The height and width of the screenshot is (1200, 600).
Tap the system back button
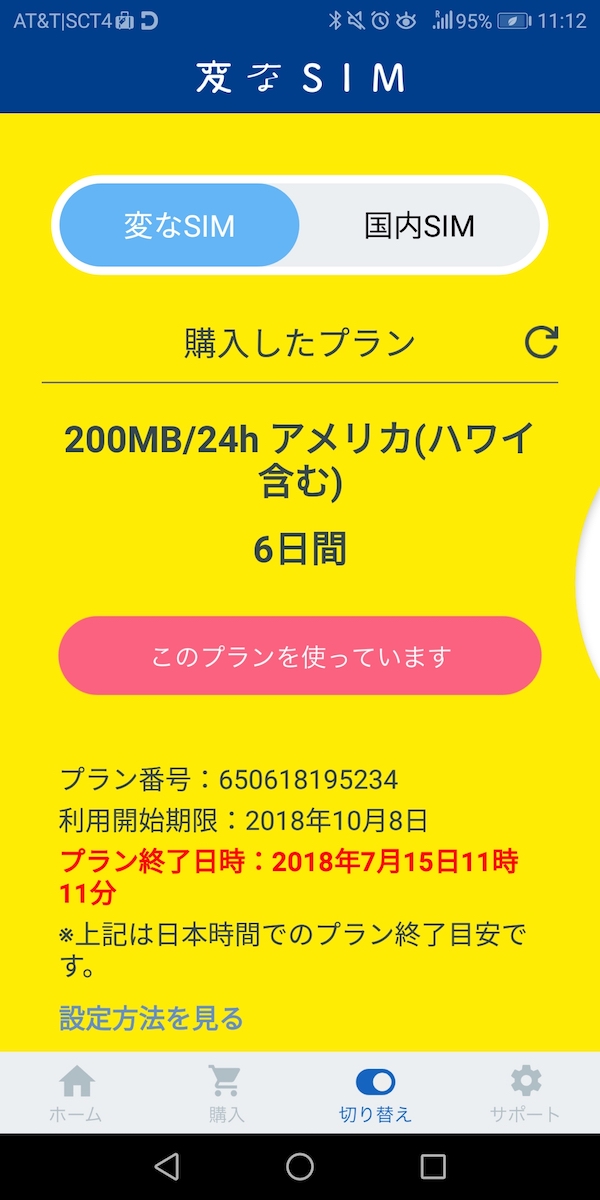pyautogui.click(x=167, y=1166)
